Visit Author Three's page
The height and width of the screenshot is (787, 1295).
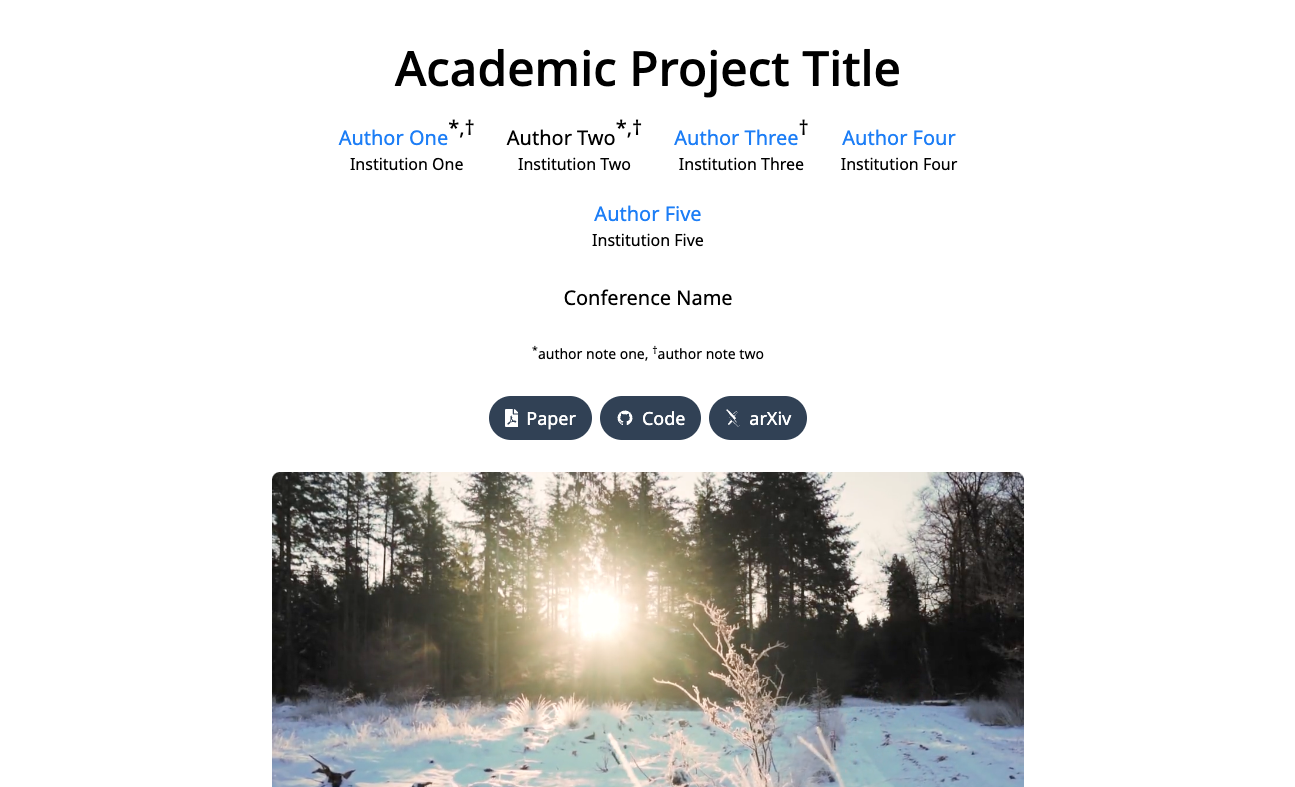(x=735, y=138)
